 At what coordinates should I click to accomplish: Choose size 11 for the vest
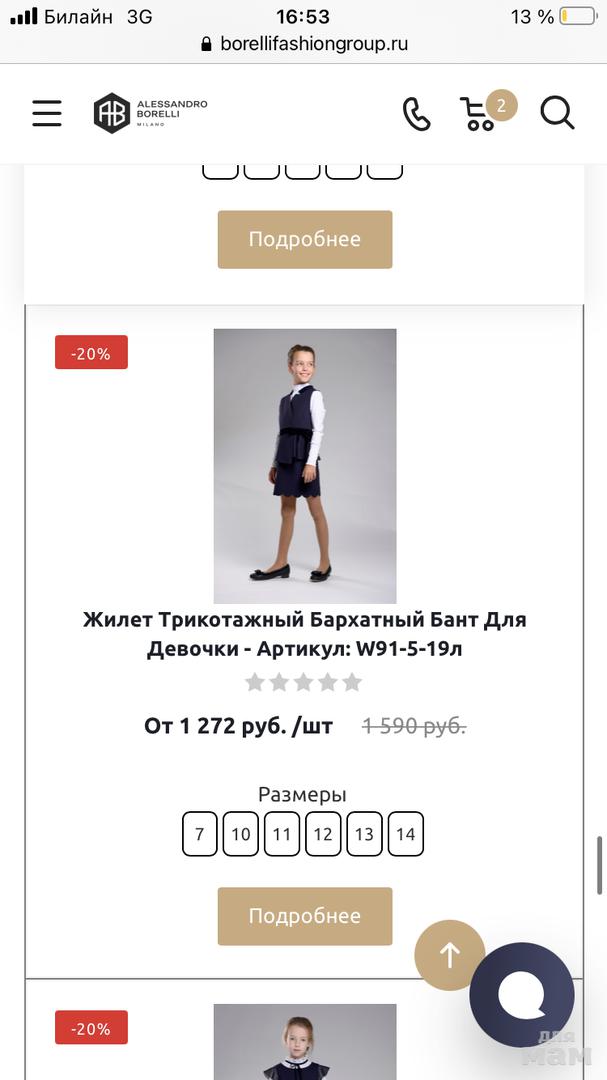(x=282, y=834)
